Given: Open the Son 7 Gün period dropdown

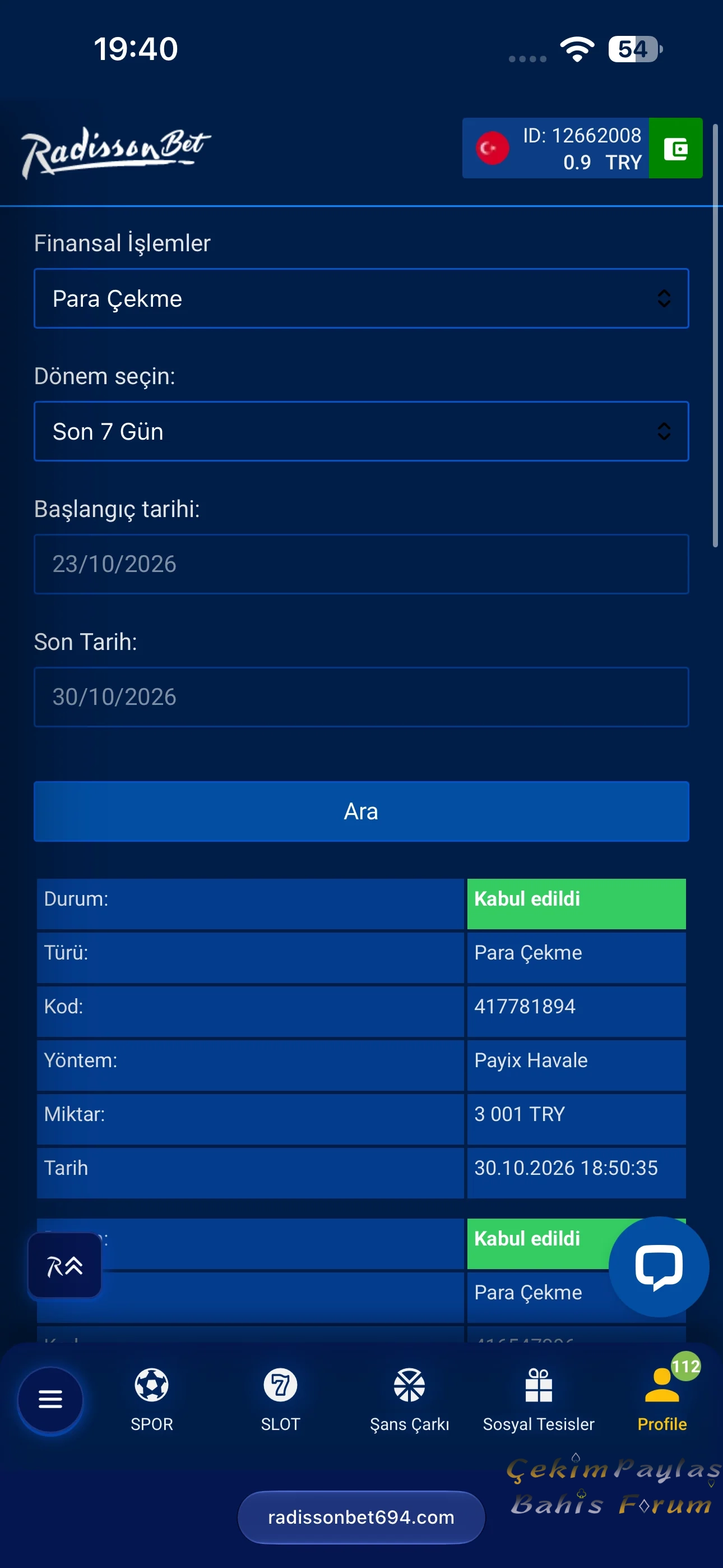Looking at the screenshot, I should (361, 431).
